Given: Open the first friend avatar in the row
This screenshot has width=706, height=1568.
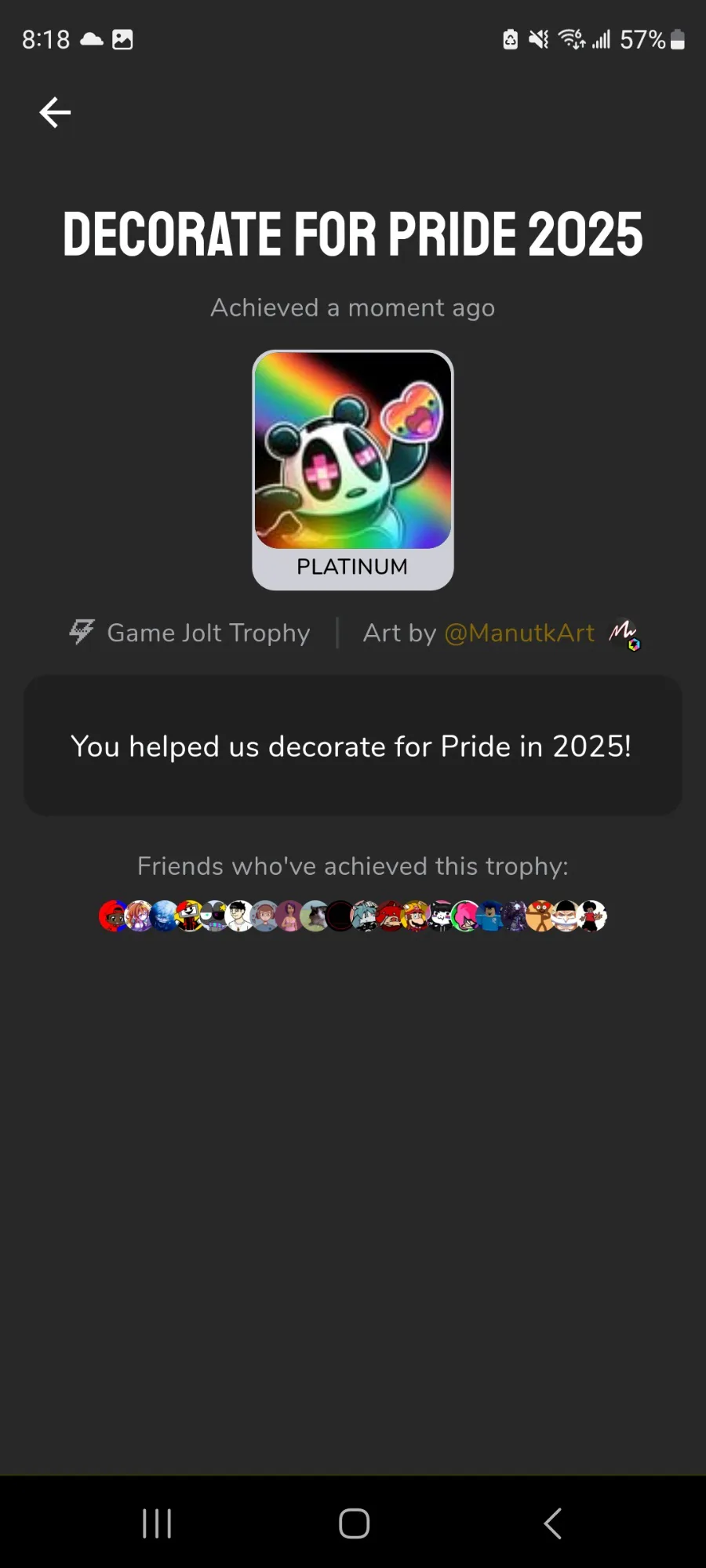Looking at the screenshot, I should point(113,916).
